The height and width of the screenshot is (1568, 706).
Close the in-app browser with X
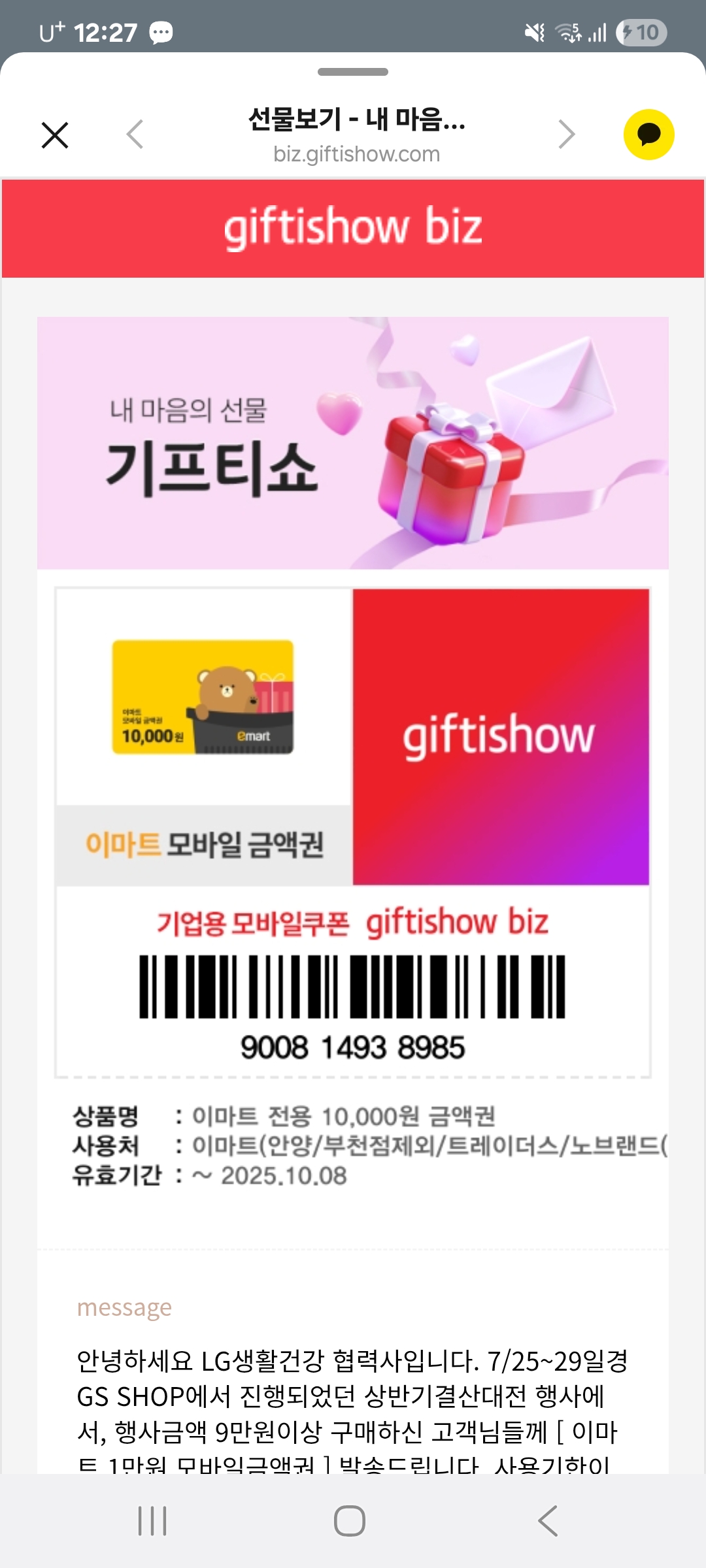click(55, 135)
